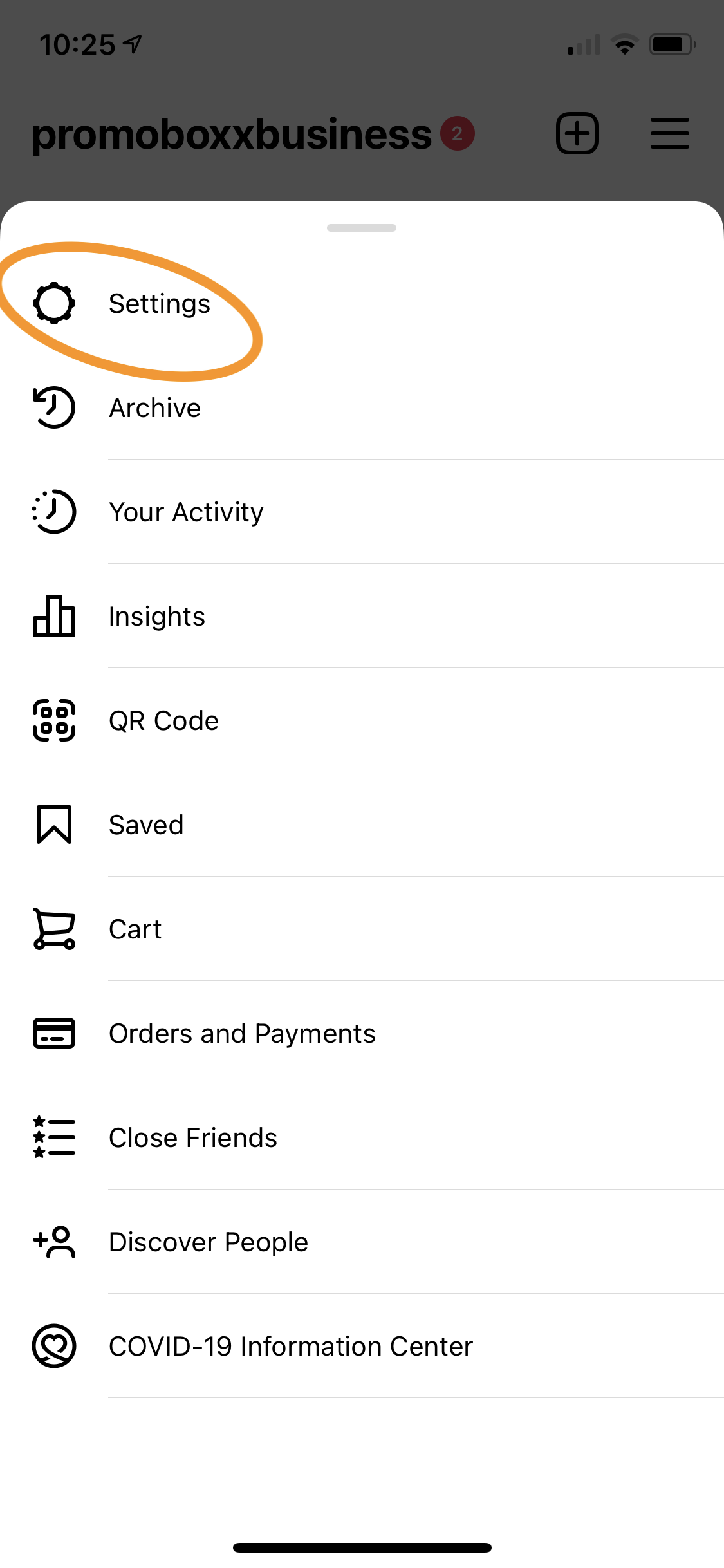Tap the create new post plus icon
Screen dimensions: 724x1568
click(577, 133)
